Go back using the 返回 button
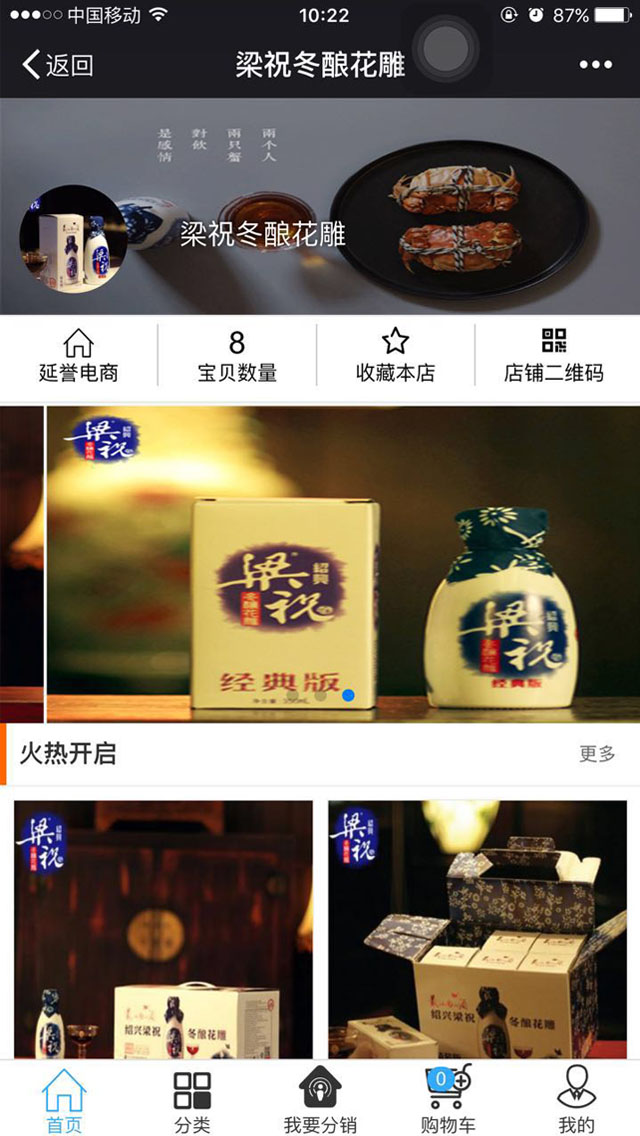 (x=58, y=66)
